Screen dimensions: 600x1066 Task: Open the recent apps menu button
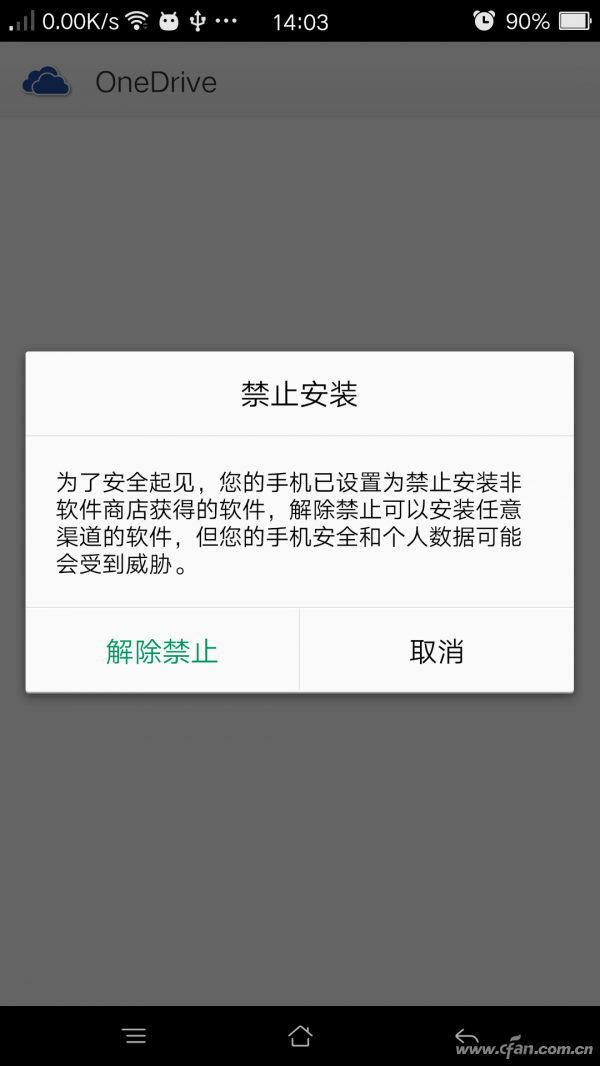point(135,1036)
